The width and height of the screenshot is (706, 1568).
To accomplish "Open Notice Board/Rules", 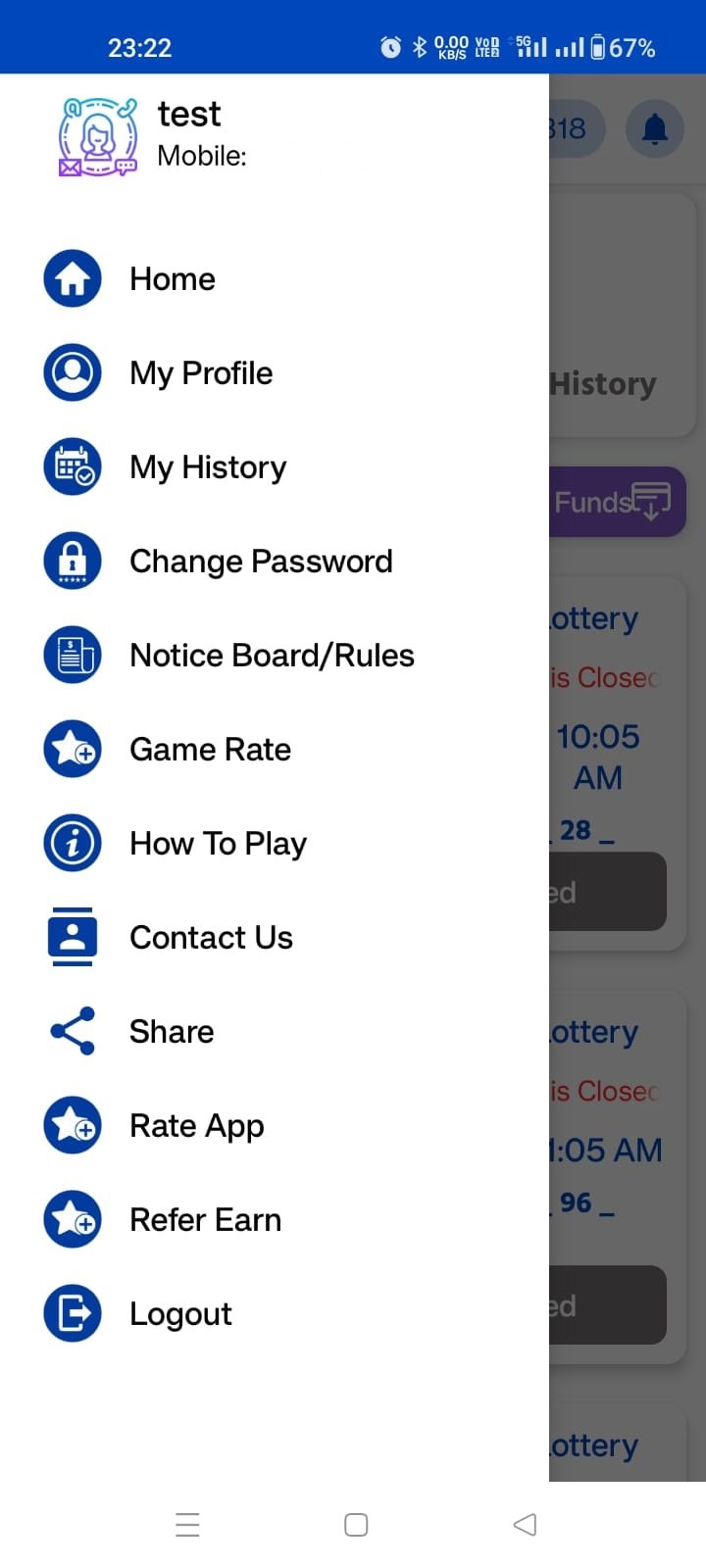I will coord(272,656).
